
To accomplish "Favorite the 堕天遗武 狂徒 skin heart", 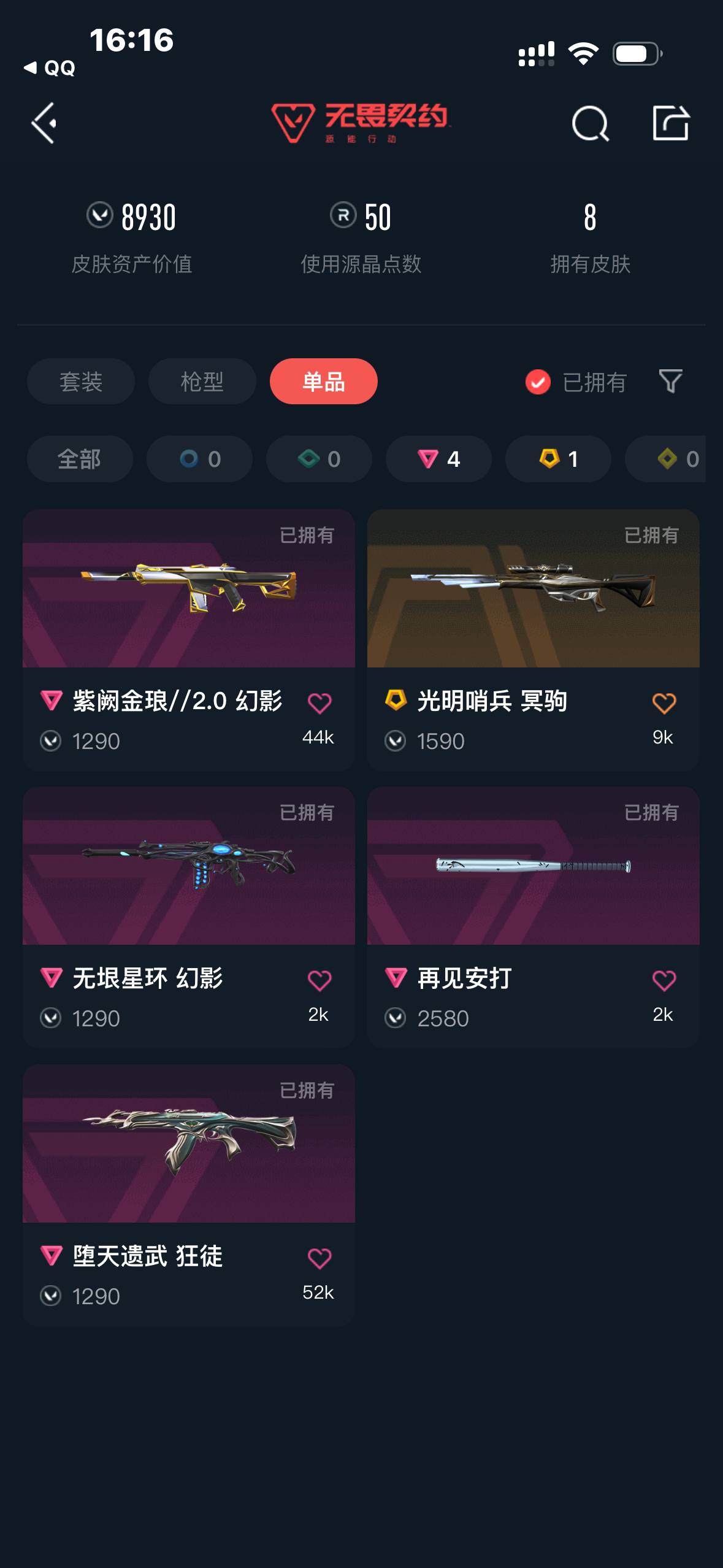I will click(318, 1256).
